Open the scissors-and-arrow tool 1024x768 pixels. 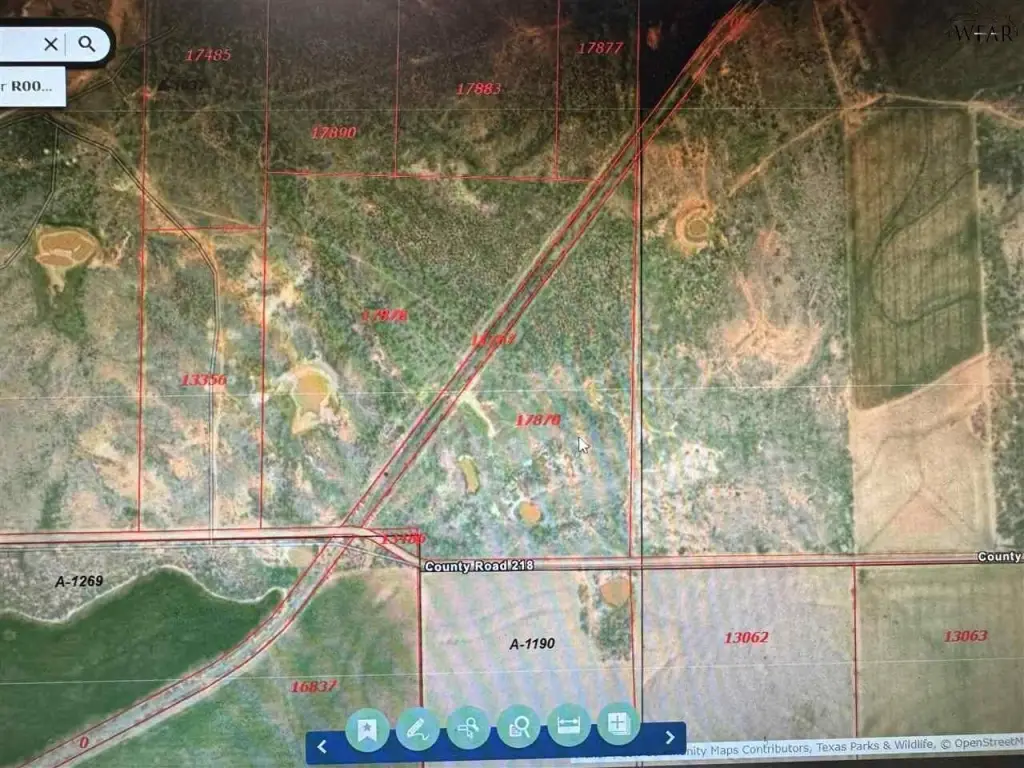(468, 728)
